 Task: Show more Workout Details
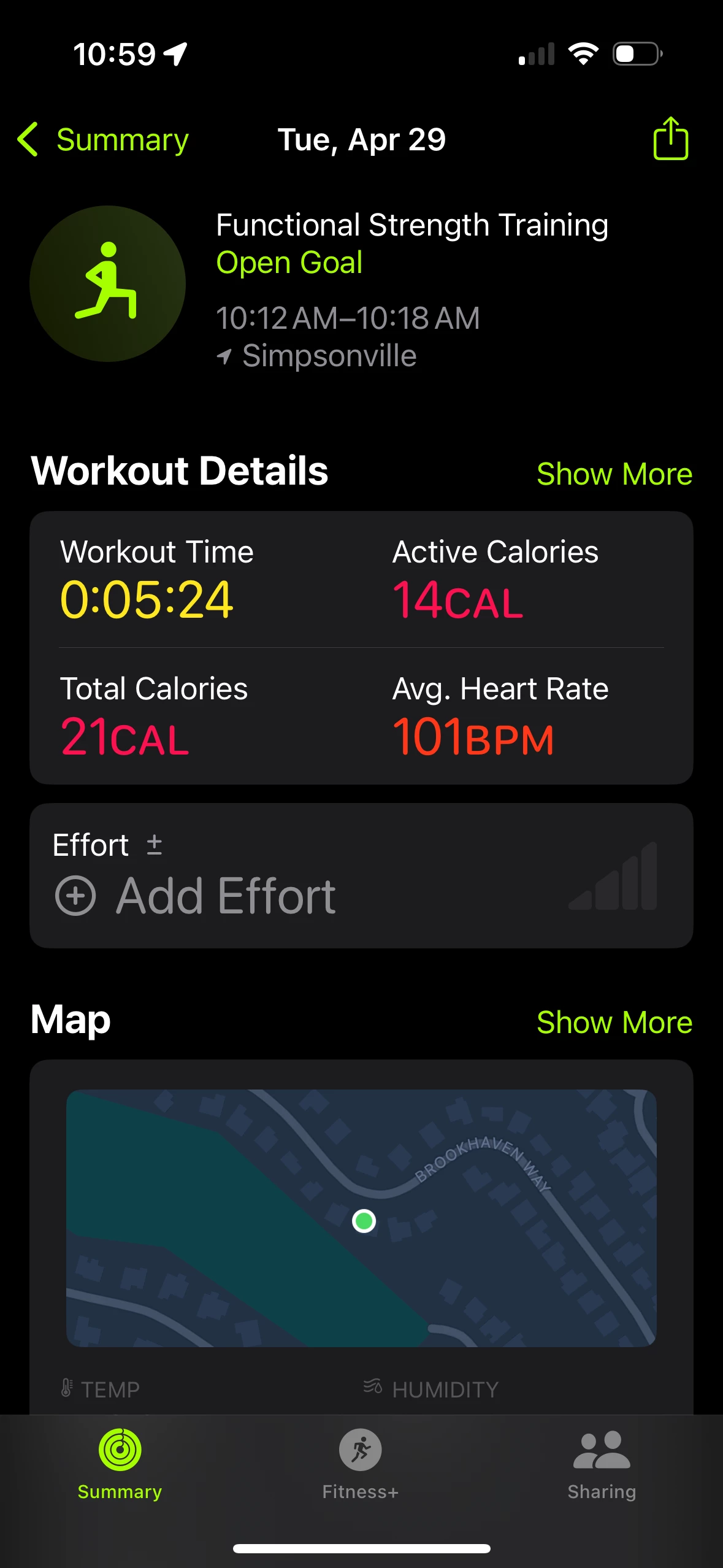614,474
